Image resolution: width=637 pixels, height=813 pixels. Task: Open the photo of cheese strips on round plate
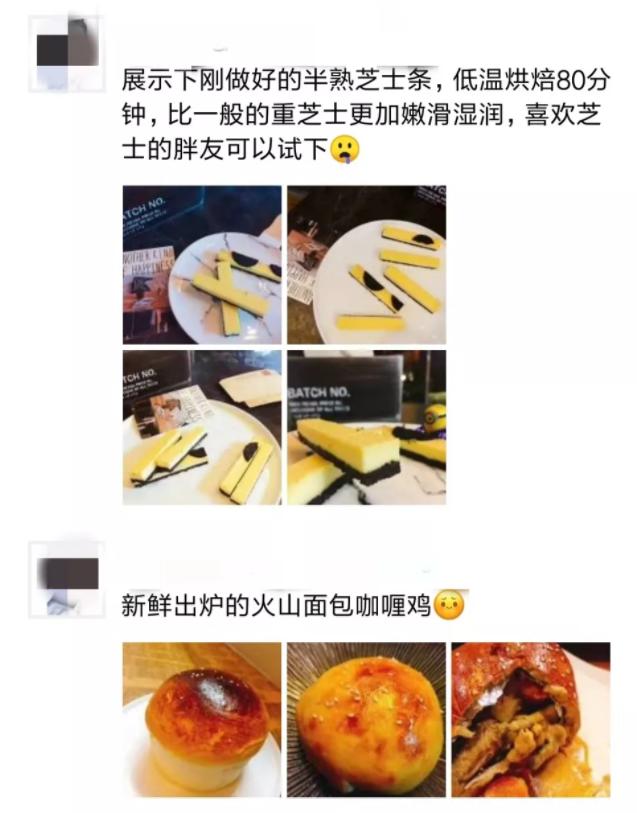click(366, 265)
